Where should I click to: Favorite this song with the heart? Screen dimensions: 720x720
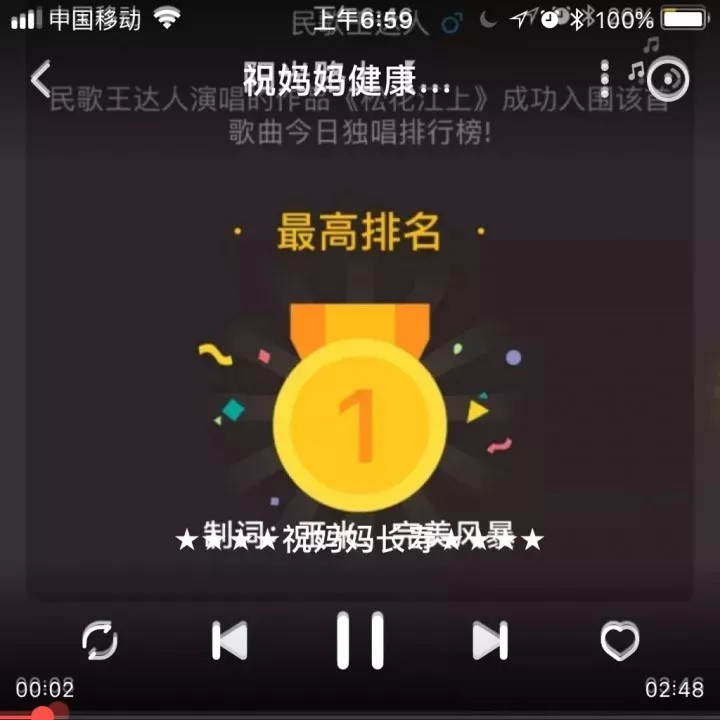[619, 640]
